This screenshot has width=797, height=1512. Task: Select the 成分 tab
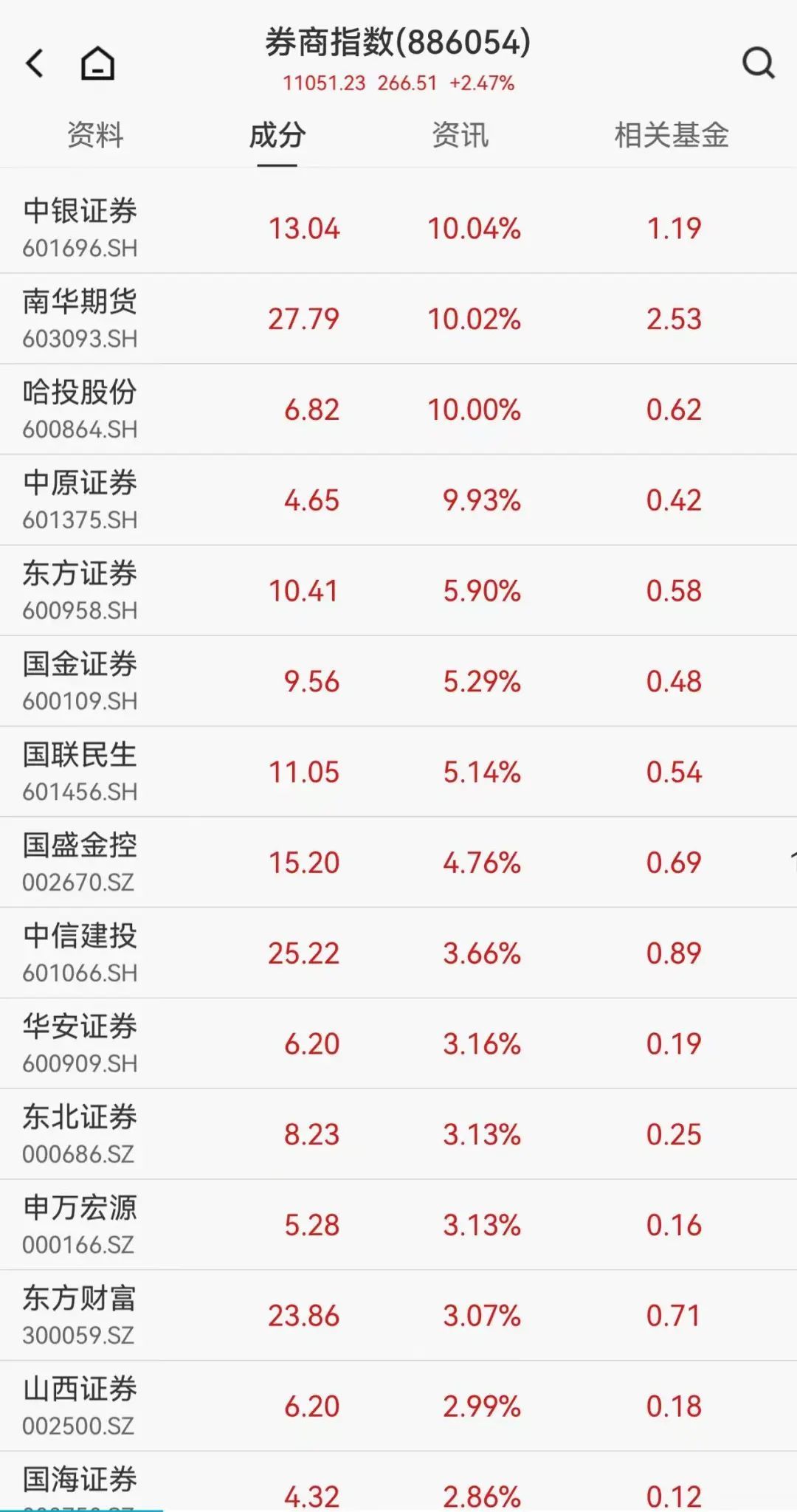277,135
